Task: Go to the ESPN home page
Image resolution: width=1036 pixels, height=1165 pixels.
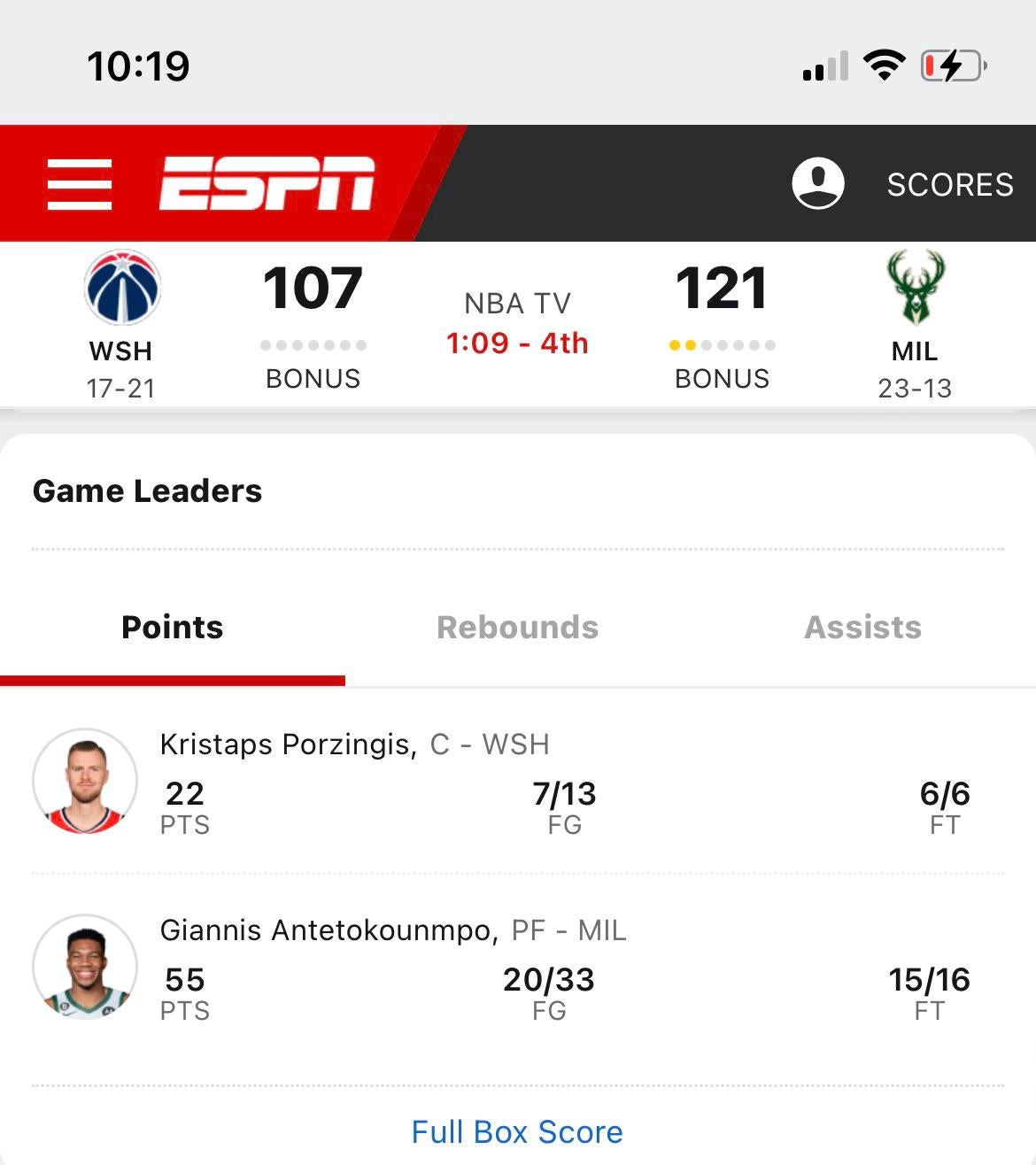Action: tap(267, 184)
